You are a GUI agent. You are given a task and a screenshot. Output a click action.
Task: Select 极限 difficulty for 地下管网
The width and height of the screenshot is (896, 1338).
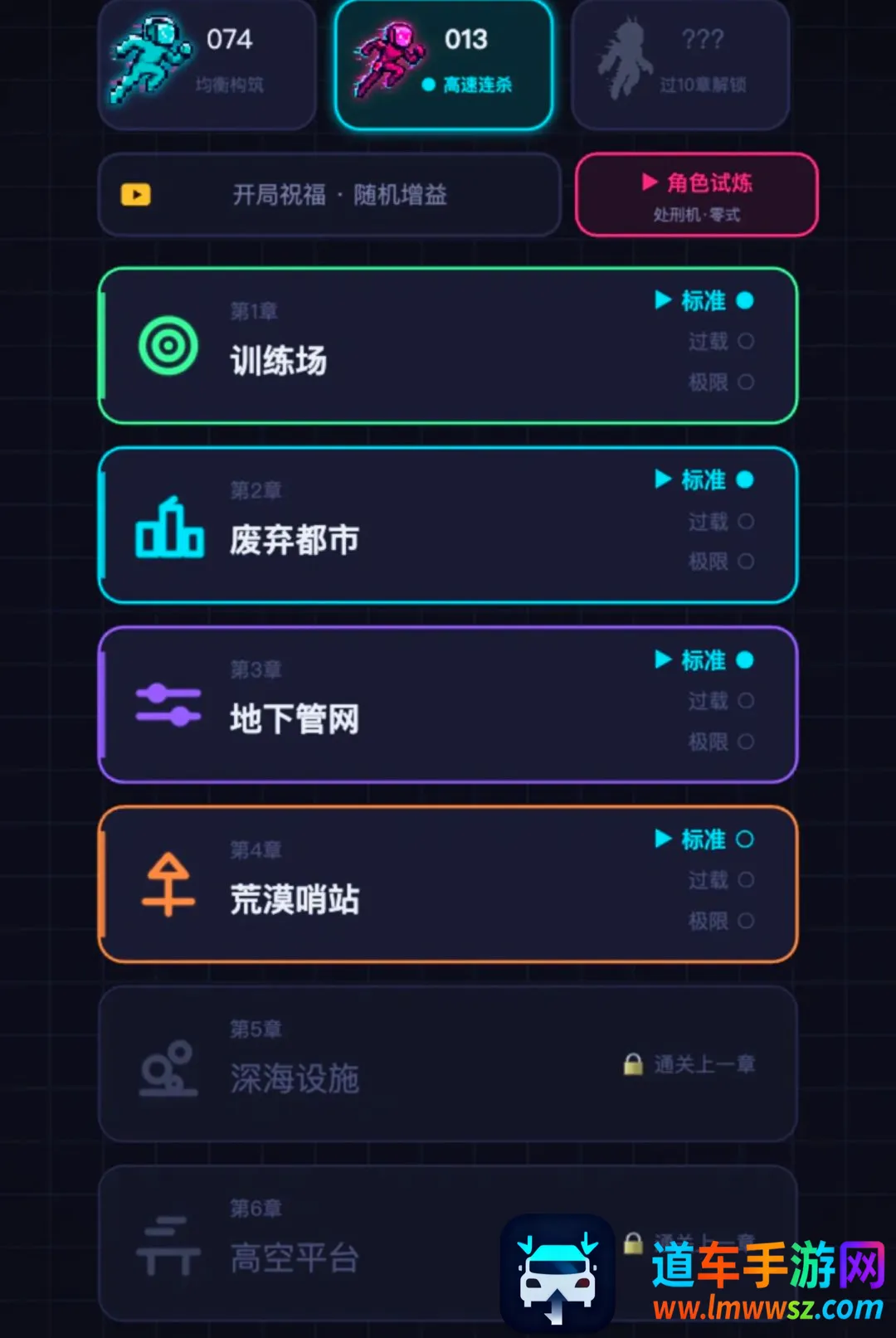tap(720, 742)
